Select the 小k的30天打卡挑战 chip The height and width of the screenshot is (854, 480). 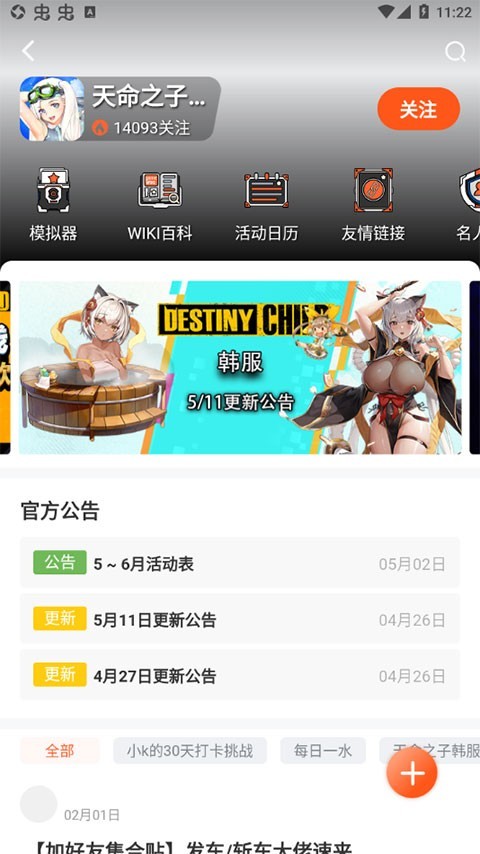(190, 751)
